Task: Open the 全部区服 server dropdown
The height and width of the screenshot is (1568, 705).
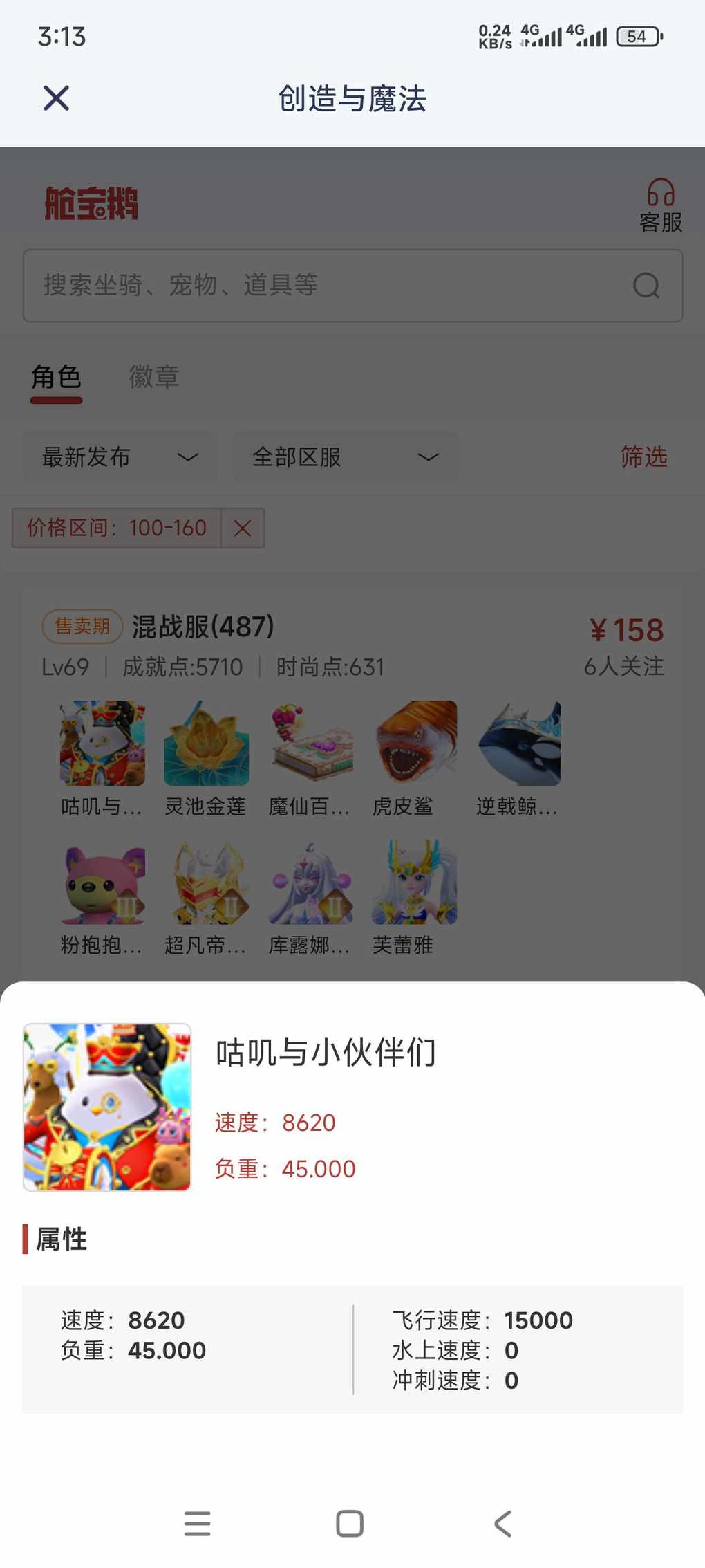Action: [345, 457]
